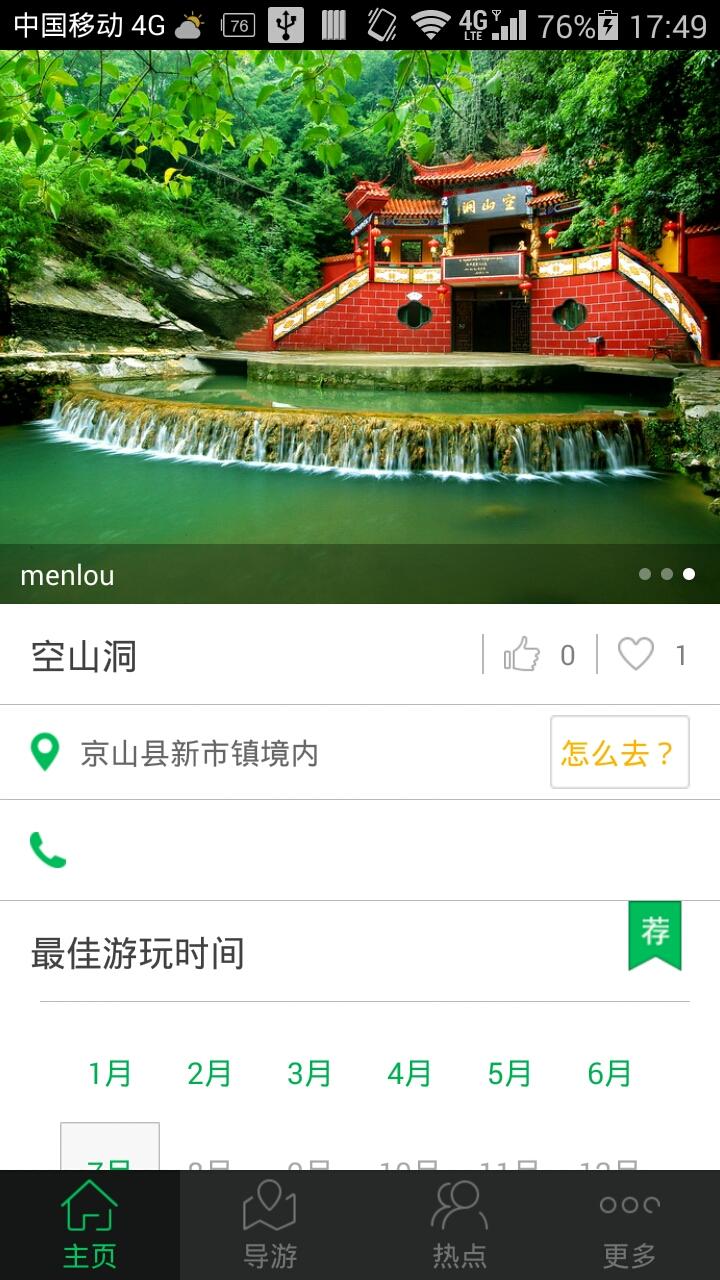This screenshot has height=1280, width=720.
Task: Select 1月 in best visit months
Action: [110, 1073]
